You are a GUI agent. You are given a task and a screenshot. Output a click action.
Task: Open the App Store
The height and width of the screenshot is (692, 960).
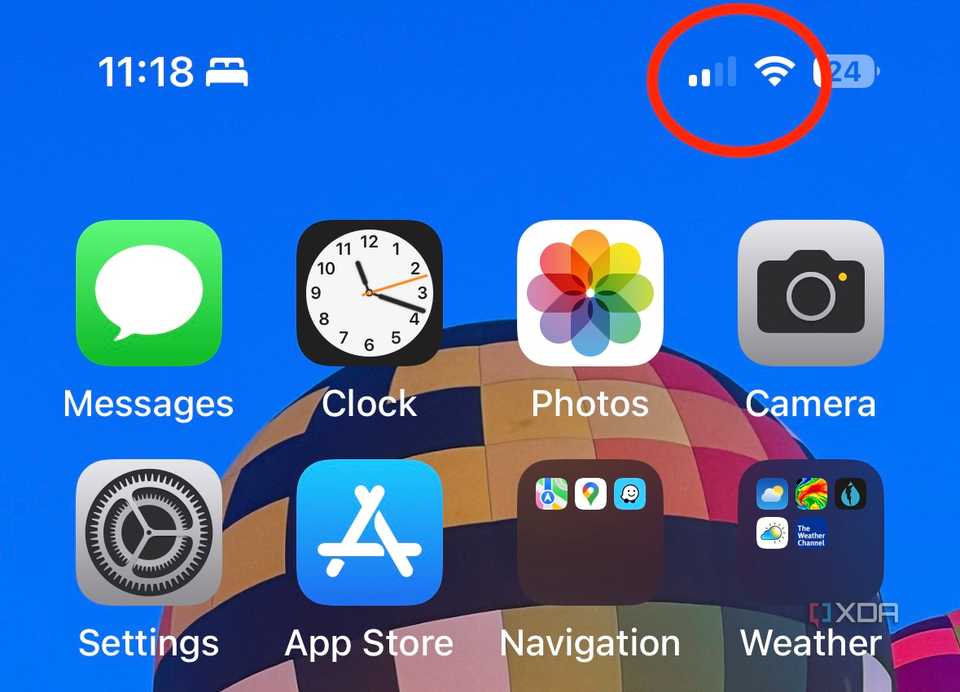pos(369,533)
